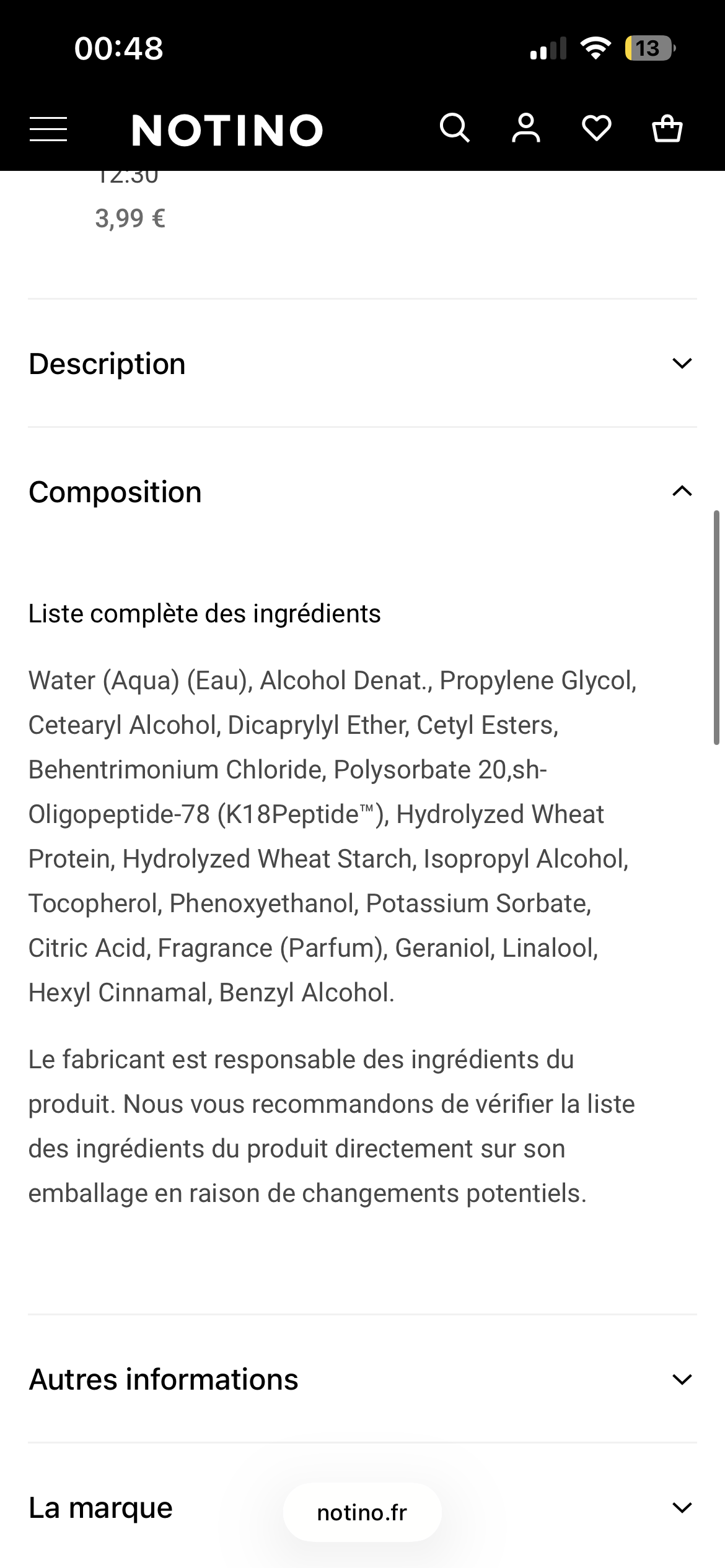Click the NOTINO logo
Viewport: 725px width, 1568px height.
[x=226, y=129]
